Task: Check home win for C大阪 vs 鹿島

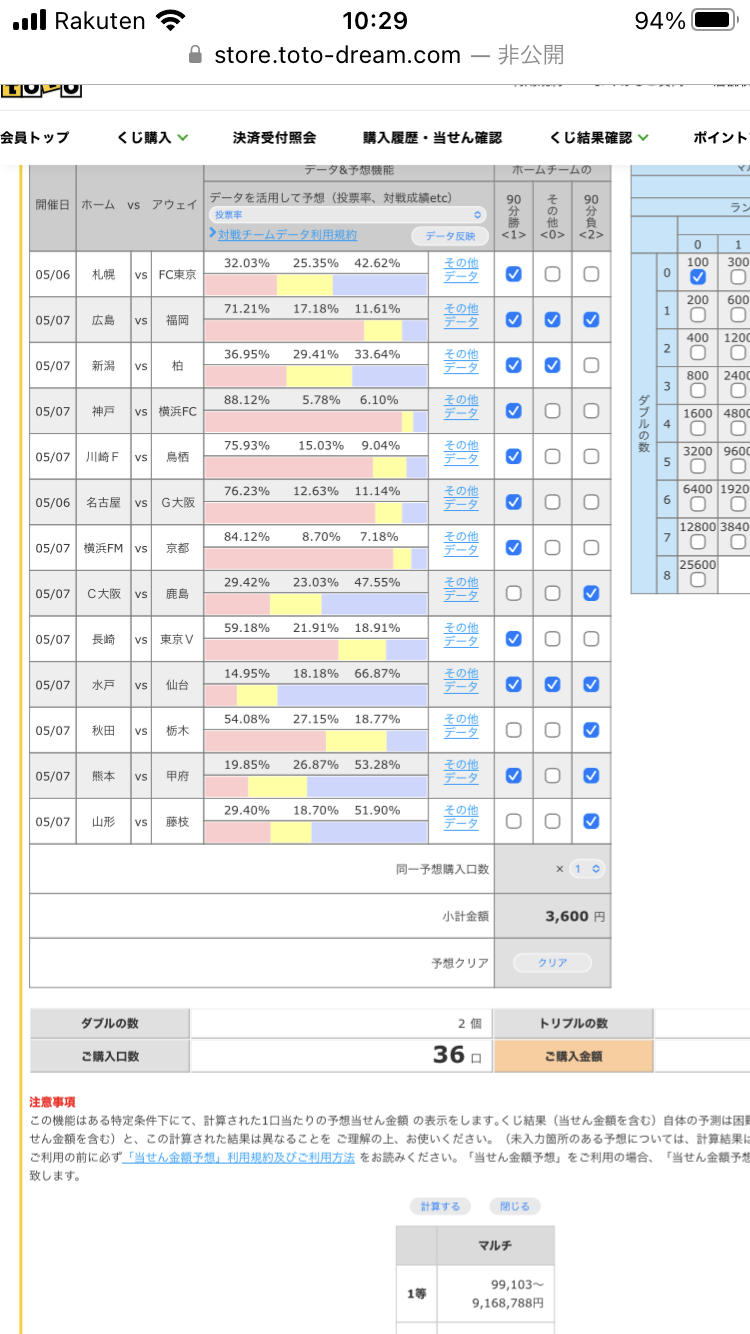Action: (x=514, y=593)
